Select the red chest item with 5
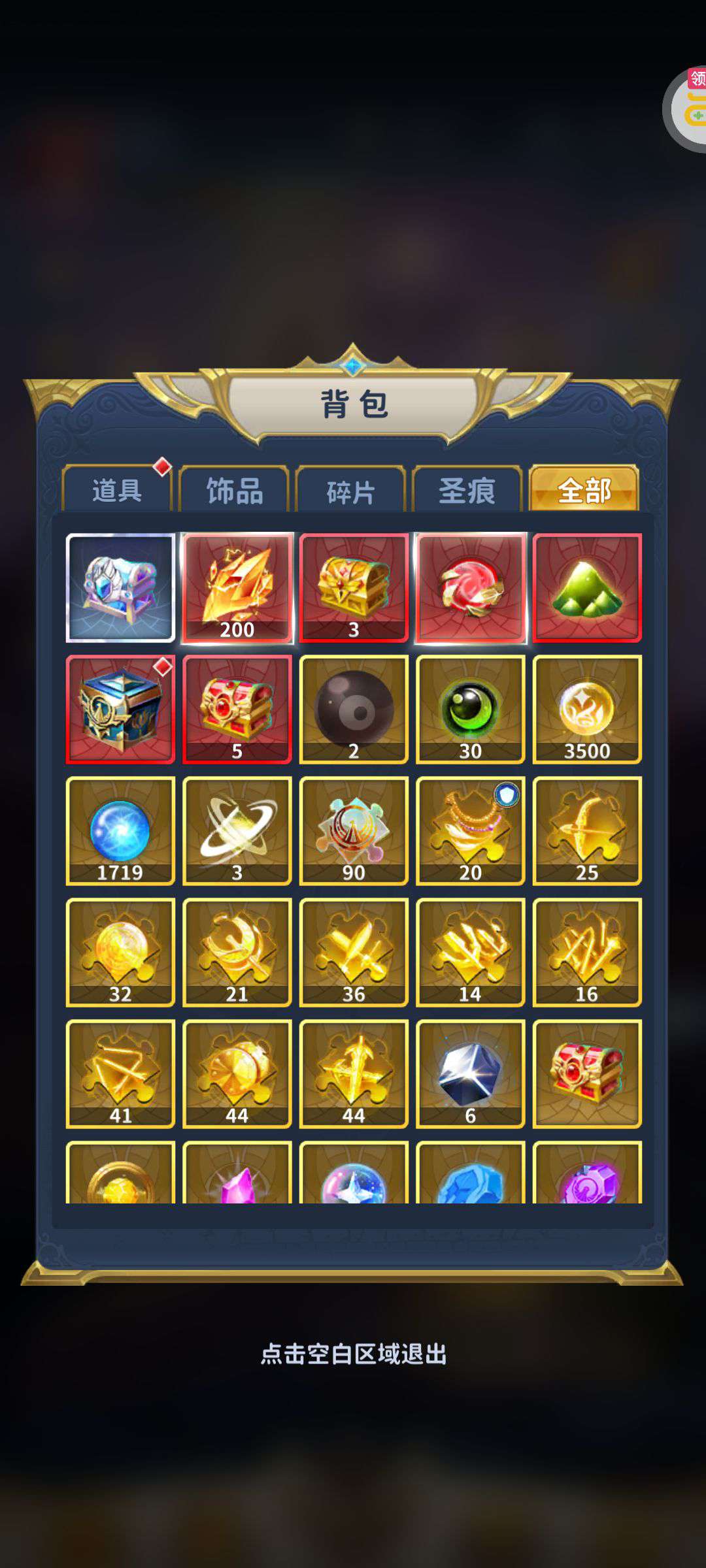The height and width of the screenshot is (1568, 706). pyautogui.click(x=237, y=710)
